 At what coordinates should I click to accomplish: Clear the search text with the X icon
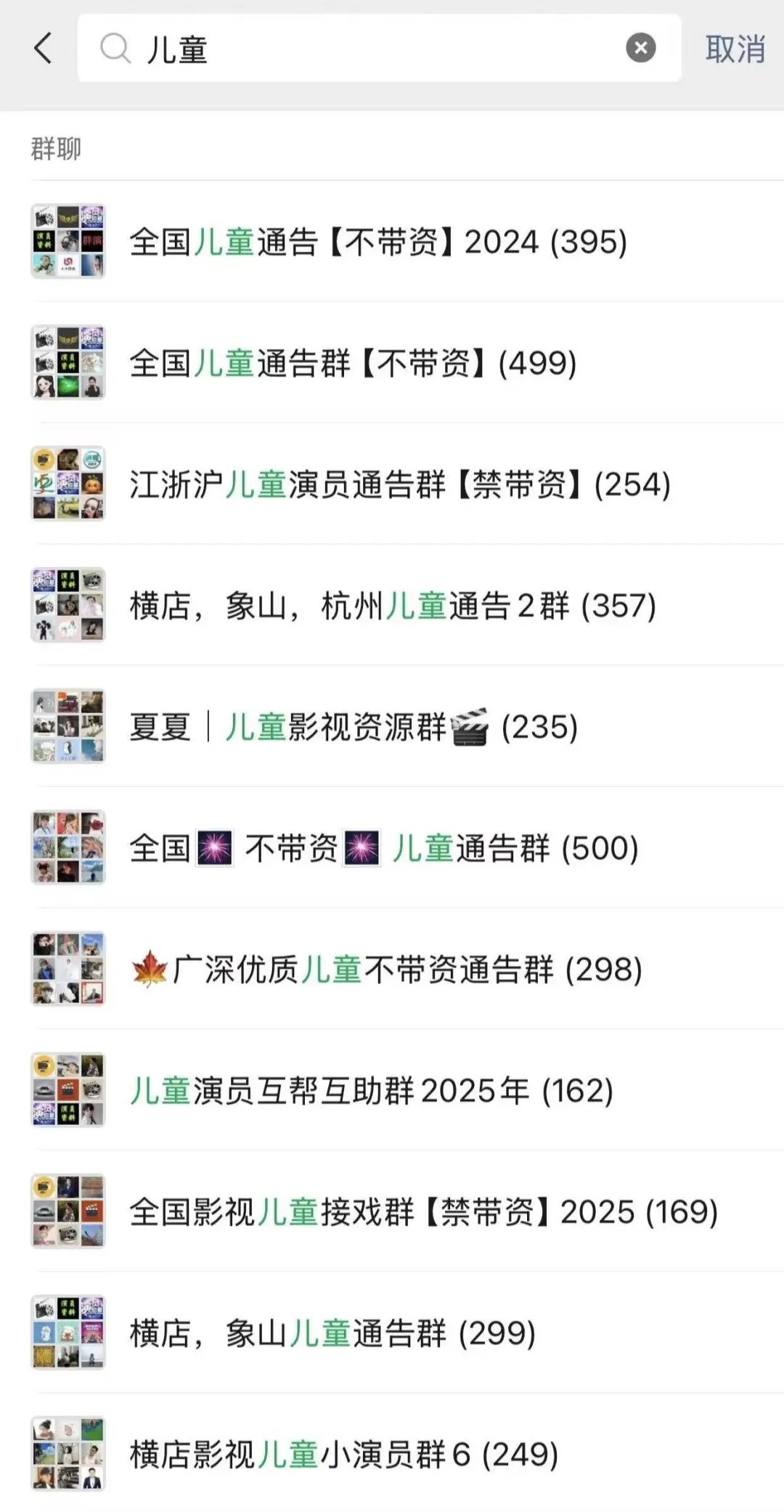pos(640,49)
